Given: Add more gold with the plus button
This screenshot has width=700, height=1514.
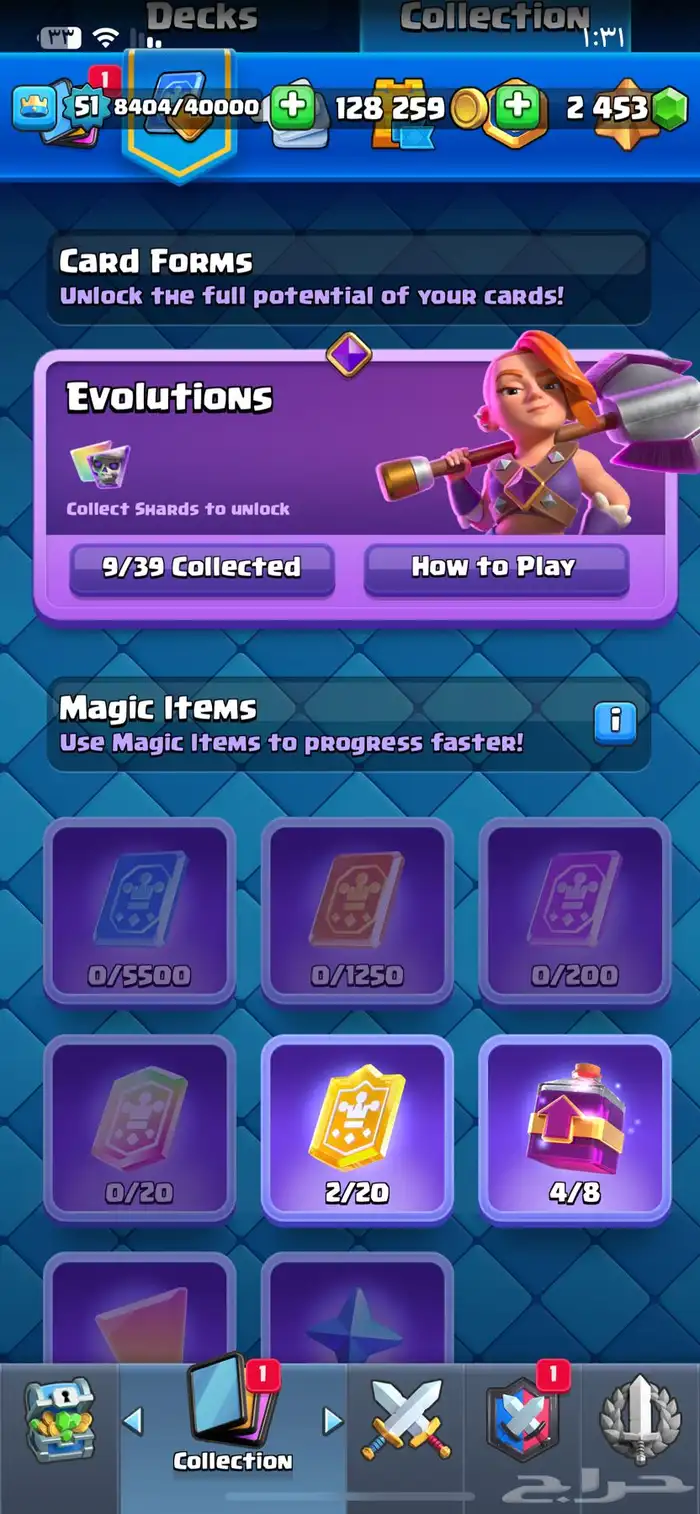Looking at the screenshot, I should pos(292,108).
